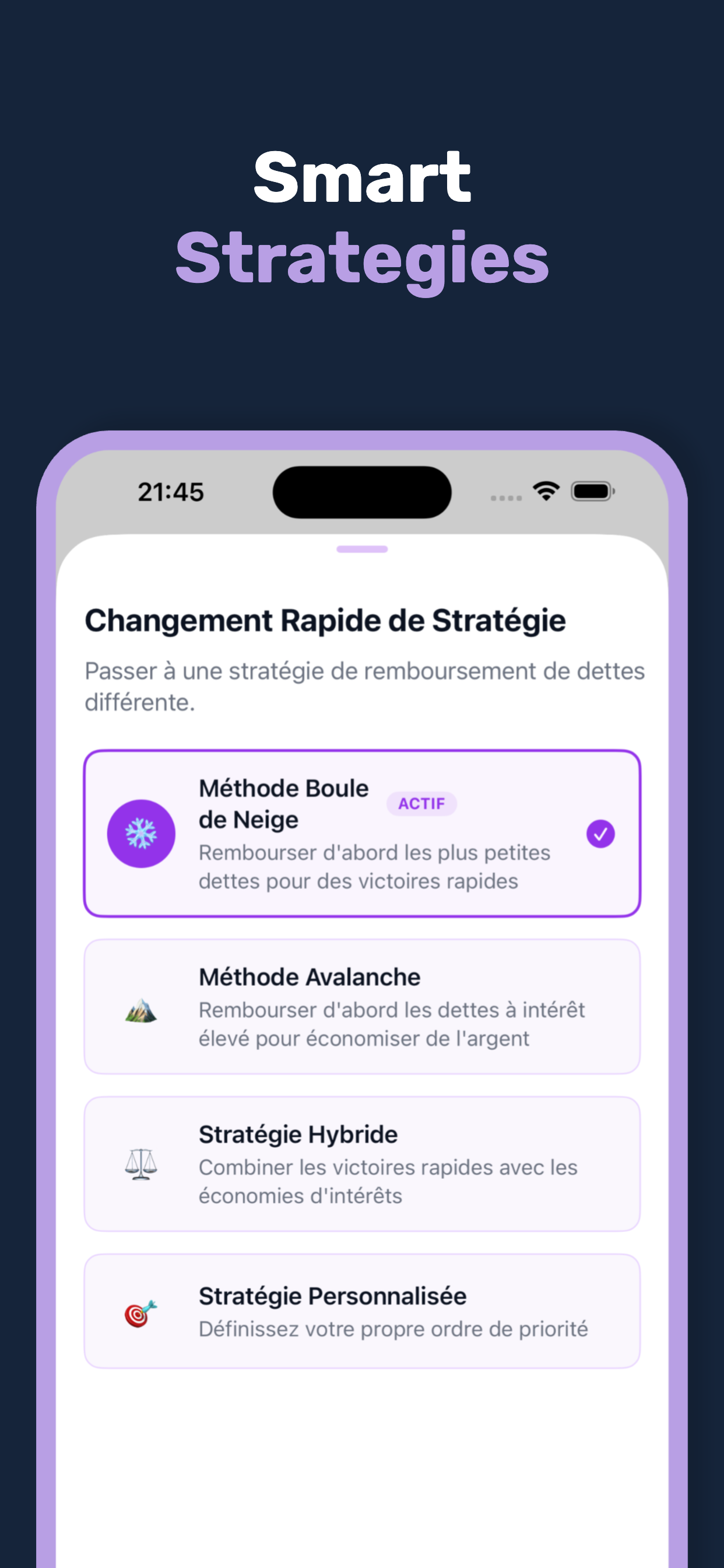Open the Stratégie Personnalisée option
The image size is (724, 1568).
[362, 1312]
